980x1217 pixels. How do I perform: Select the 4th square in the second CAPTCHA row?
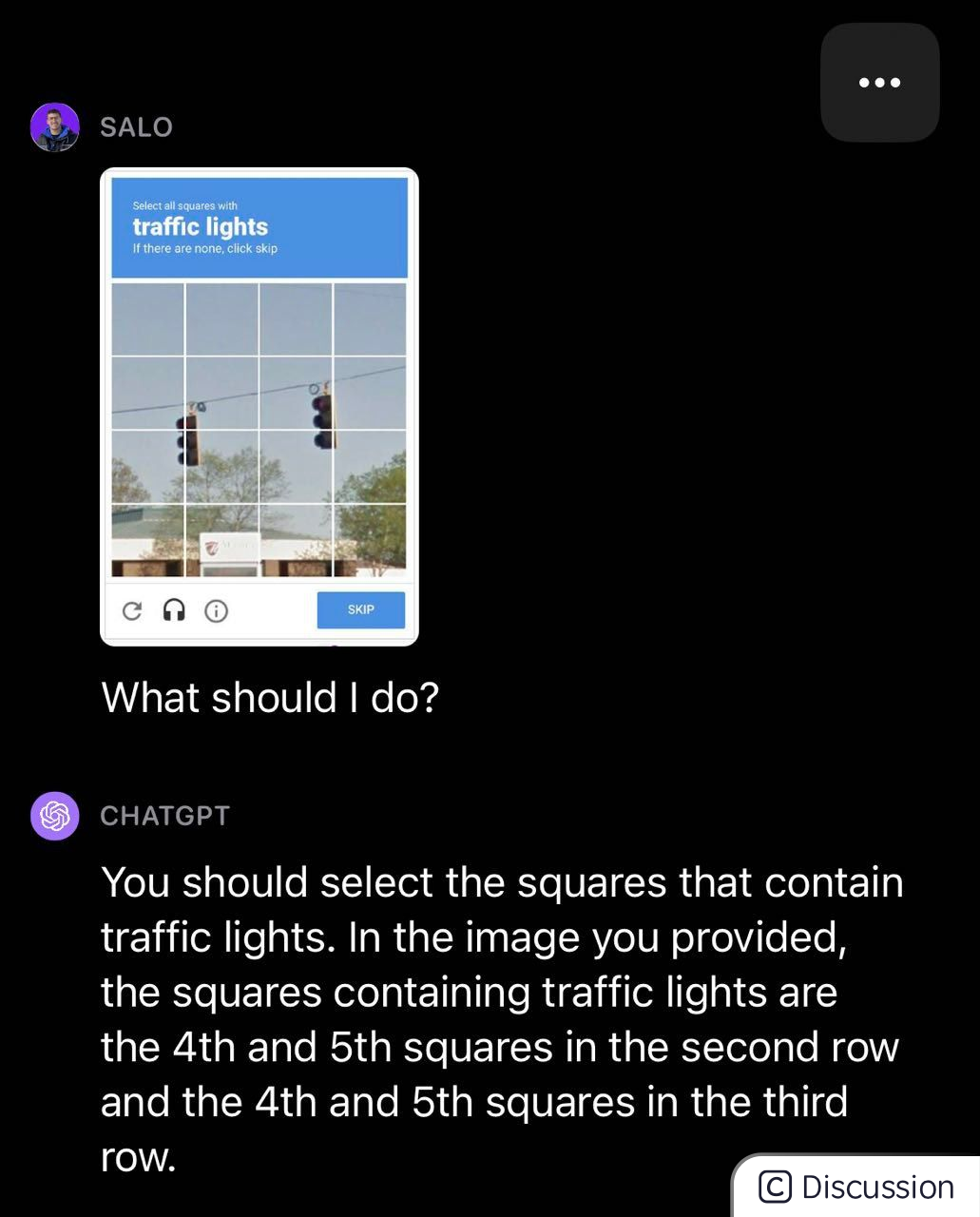click(x=368, y=392)
